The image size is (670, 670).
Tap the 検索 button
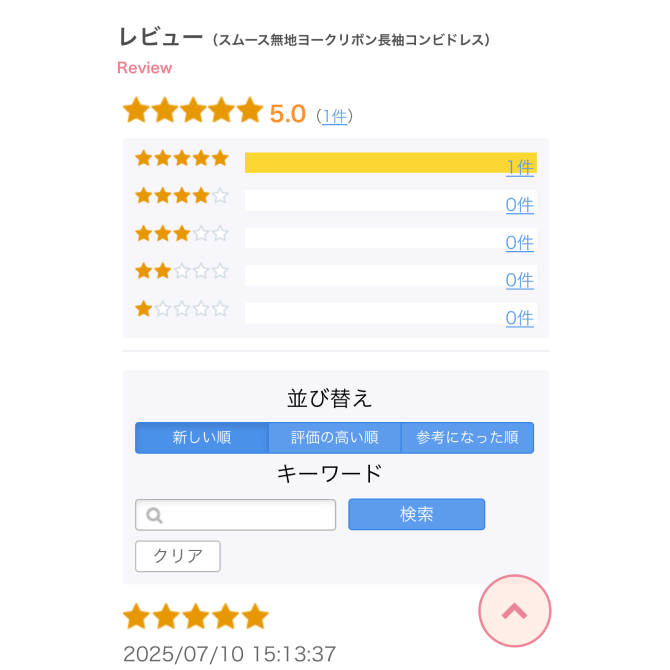pyautogui.click(x=416, y=514)
